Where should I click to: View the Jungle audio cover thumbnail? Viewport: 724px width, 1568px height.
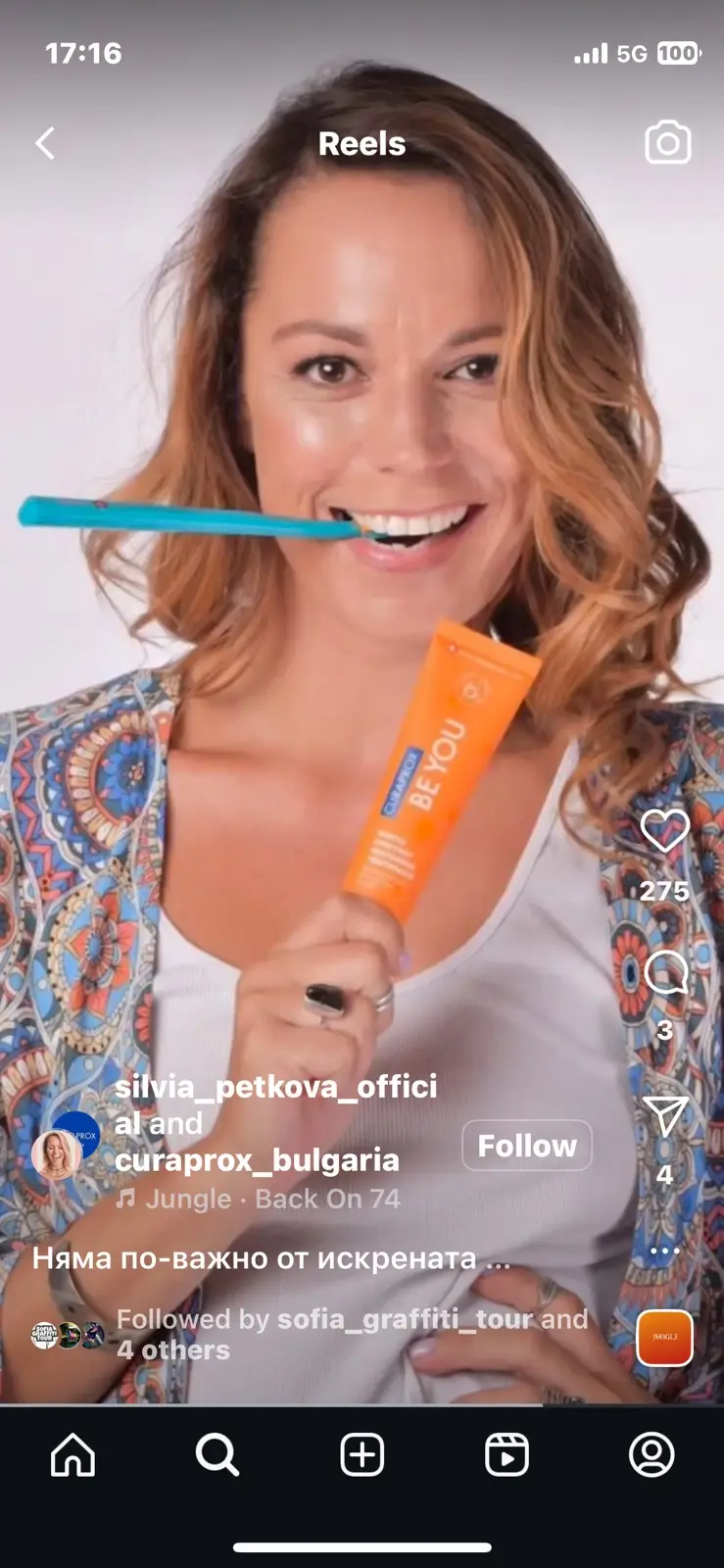click(664, 1338)
